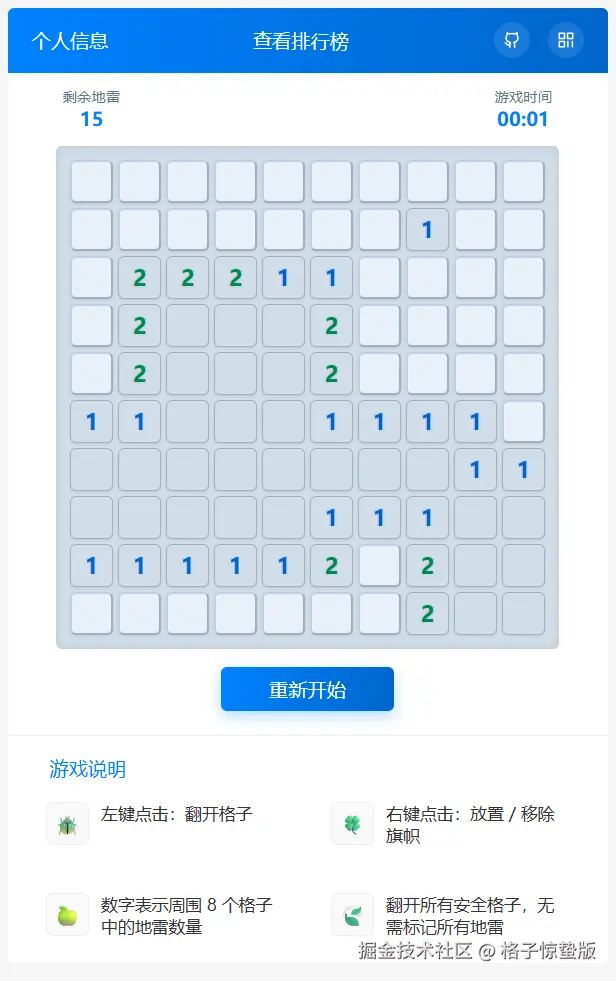The width and height of the screenshot is (616, 981).
Task: Tap the QR code icon
Action: [x=566, y=40]
